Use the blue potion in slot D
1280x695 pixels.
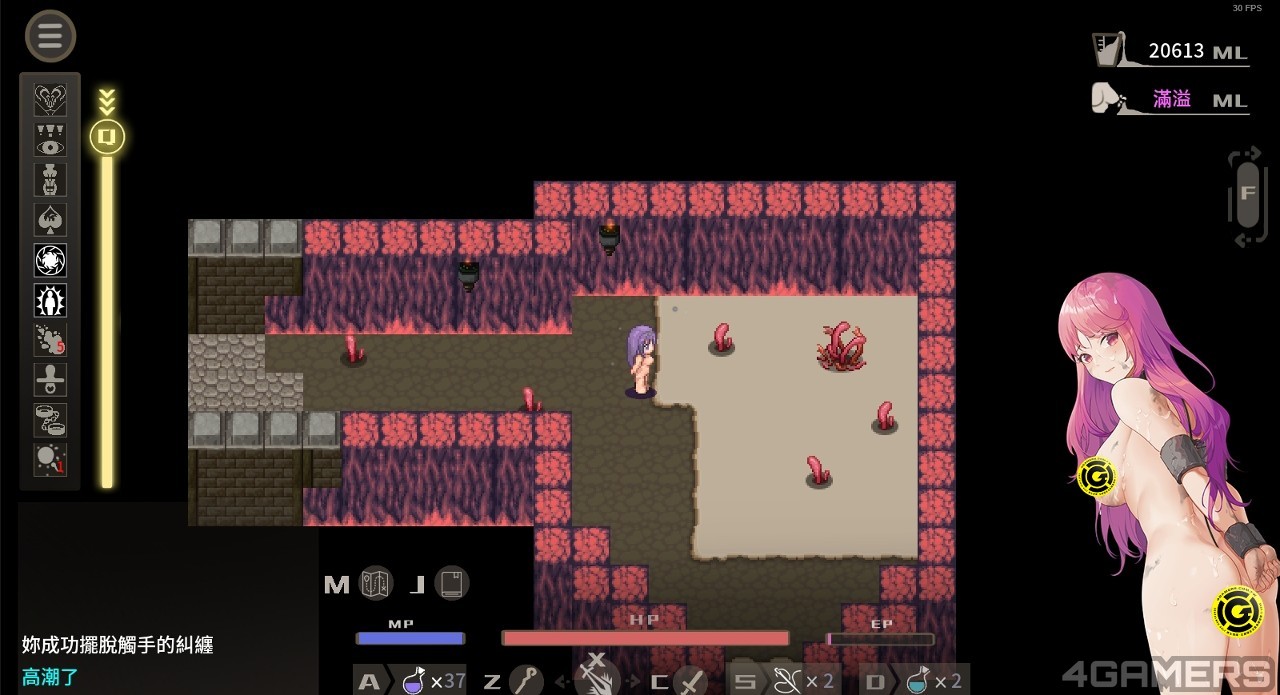[x=920, y=681]
